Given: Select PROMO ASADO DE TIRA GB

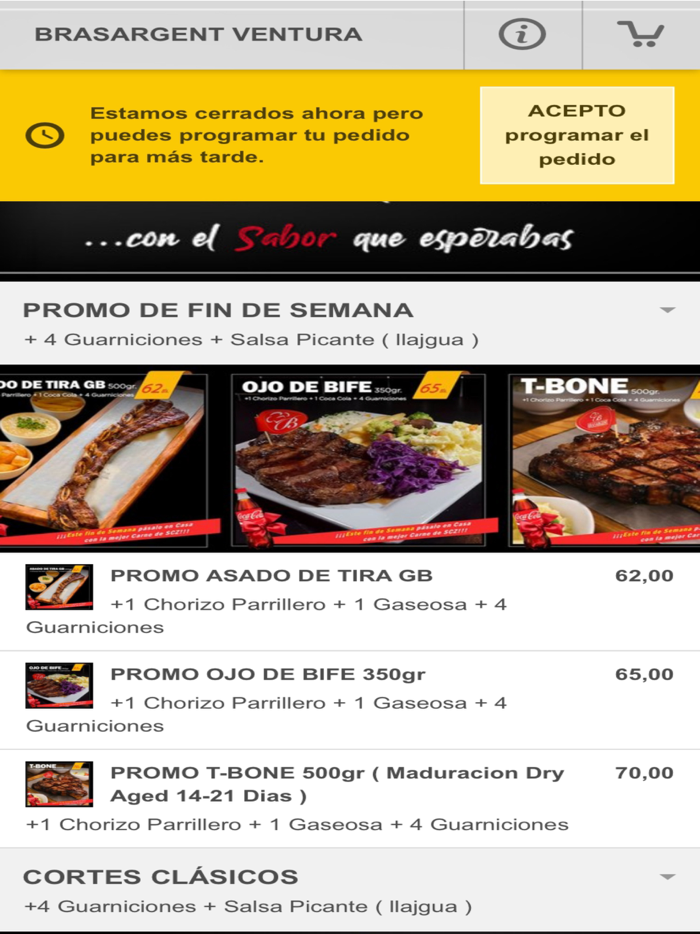Looking at the screenshot, I should coord(271,576).
